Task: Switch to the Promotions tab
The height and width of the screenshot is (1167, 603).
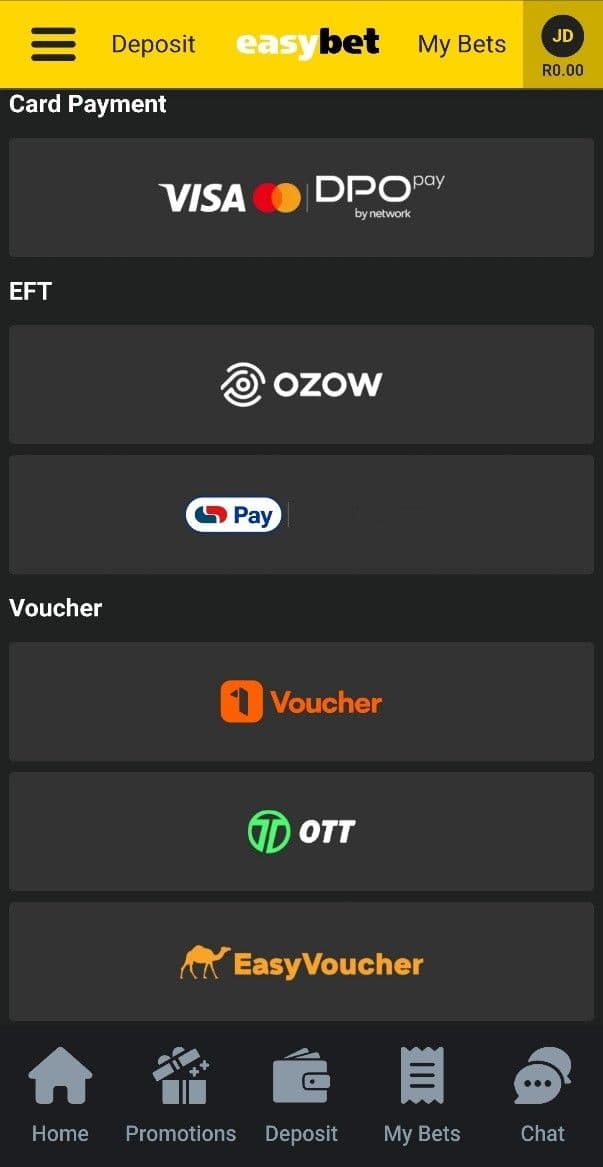Action: pos(181,1095)
